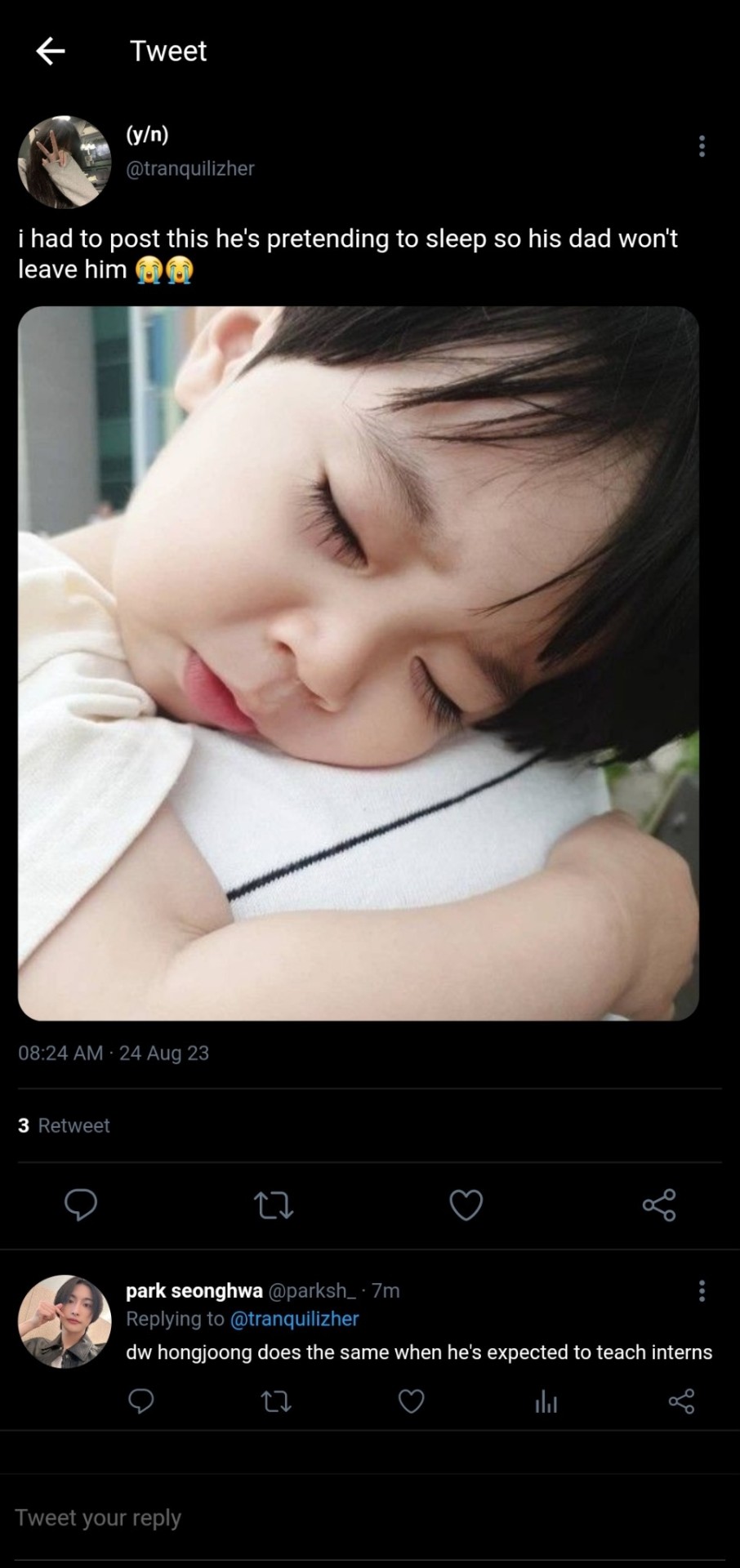The image size is (740, 1568).
Task: Open the sleeping child photo in the tweet
Action: (358, 662)
